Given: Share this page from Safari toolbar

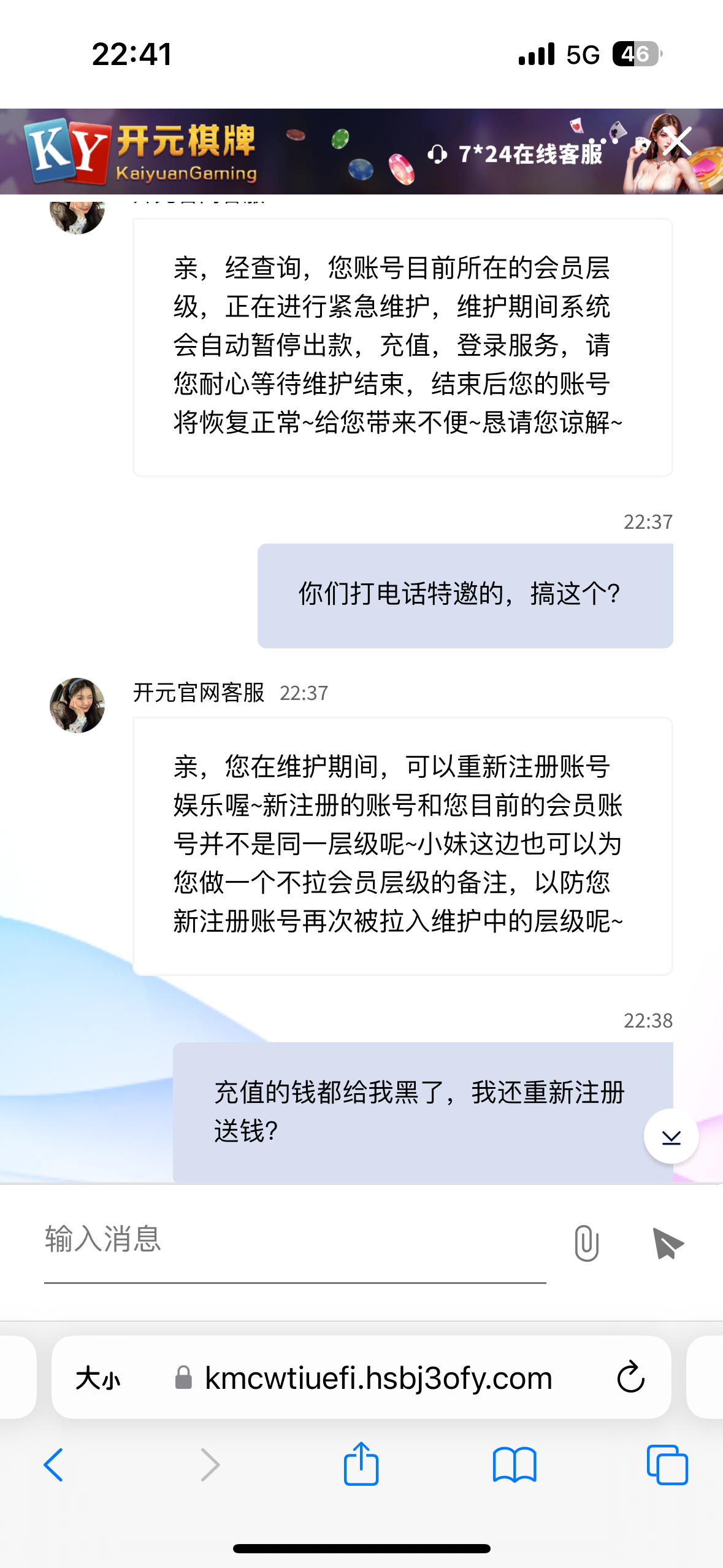Looking at the screenshot, I should pos(361,1464).
